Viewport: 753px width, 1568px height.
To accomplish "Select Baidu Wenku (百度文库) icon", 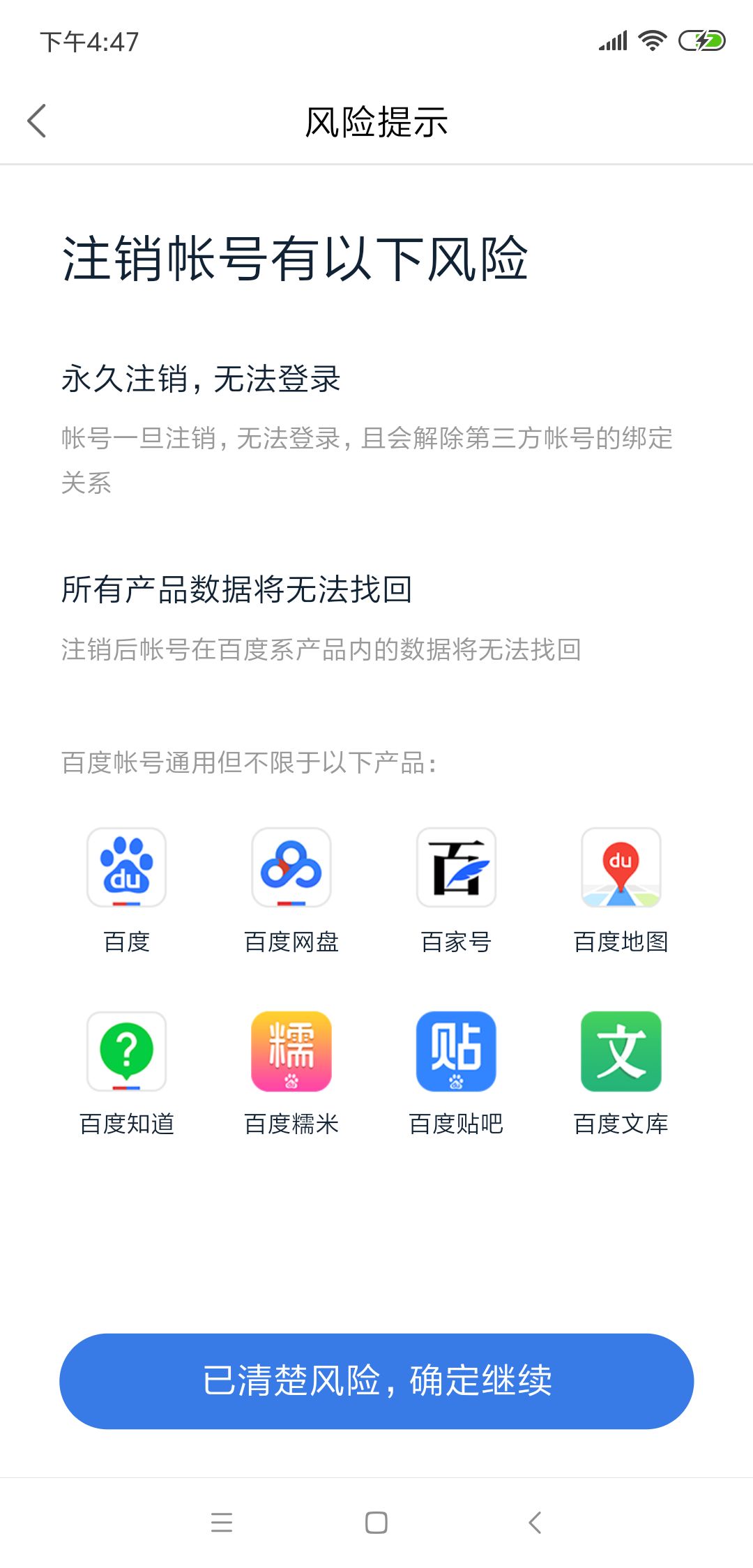I will [620, 1052].
